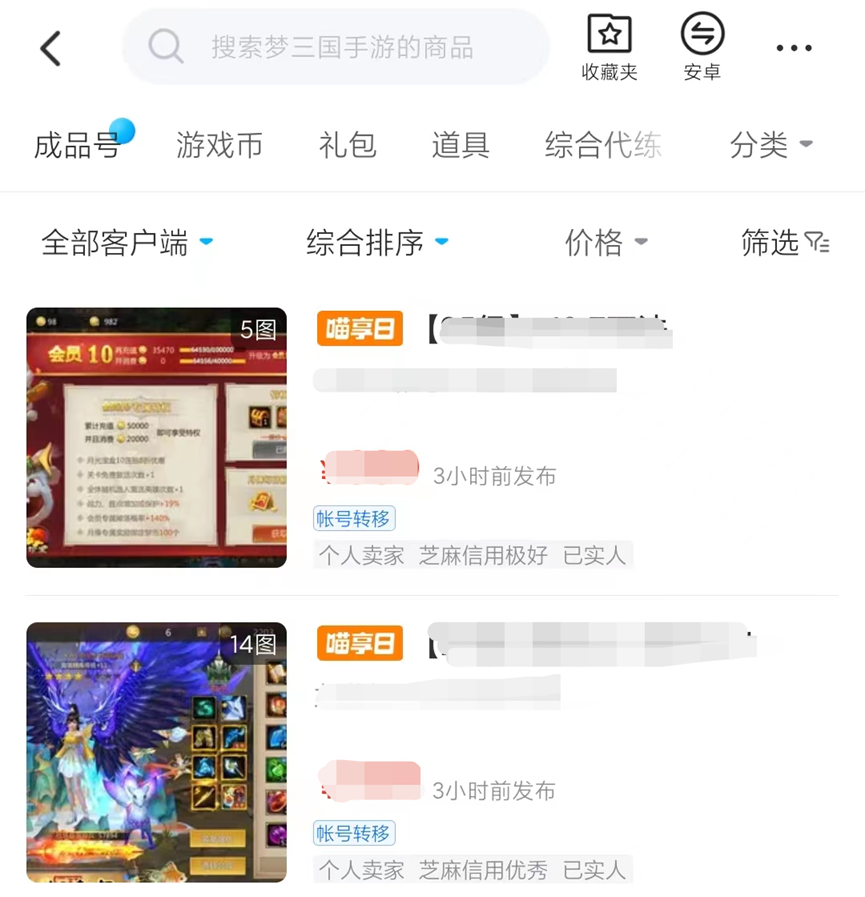865x897 pixels.
Task: Switch to the 综合代练 tab
Action: pyautogui.click(x=603, y=146)
